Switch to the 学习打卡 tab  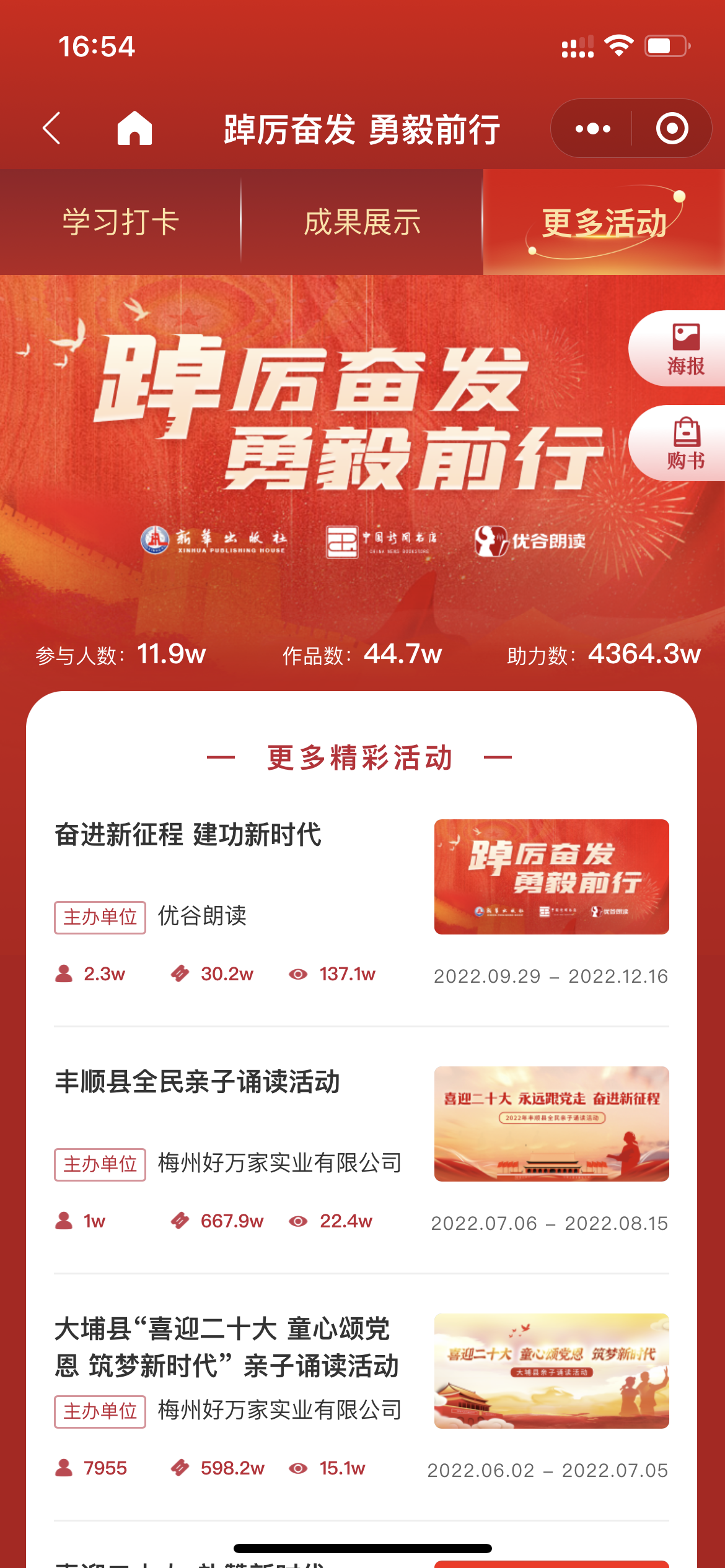[120, 222]
